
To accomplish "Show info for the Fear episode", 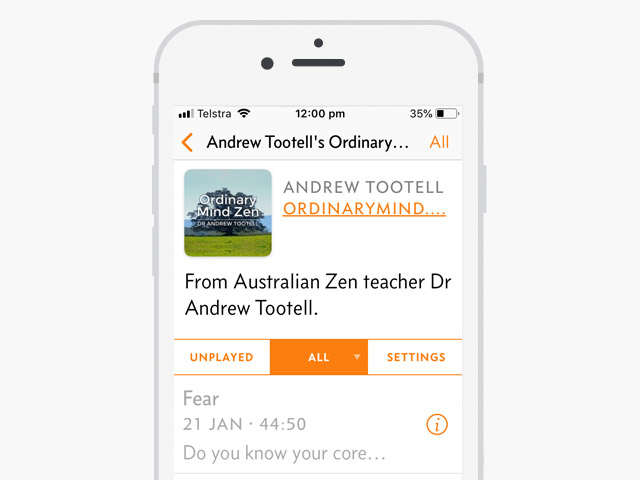I will (x=437, y=424).
